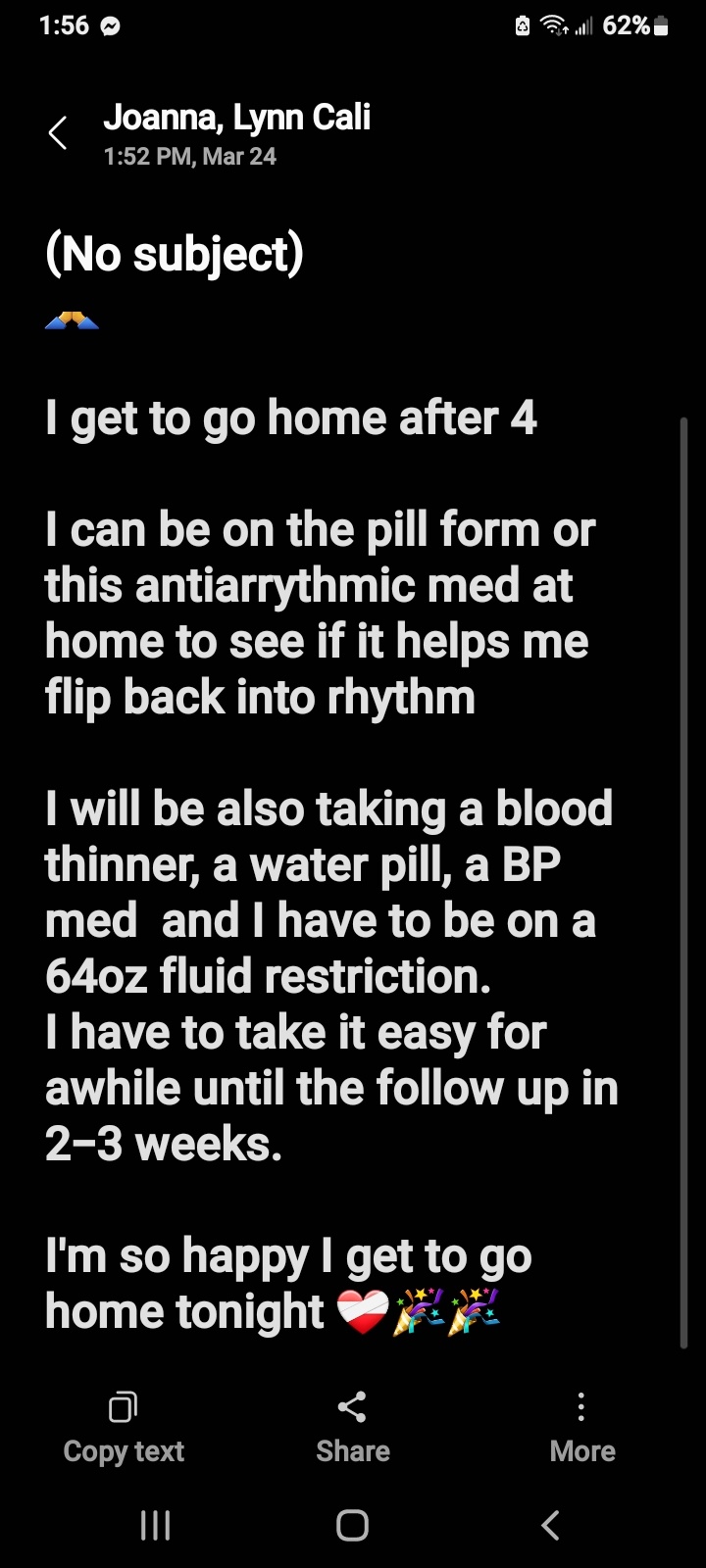706x1568 pixels.
Task: Open recent apps from navigation bar
Action: click(155, 1525)
